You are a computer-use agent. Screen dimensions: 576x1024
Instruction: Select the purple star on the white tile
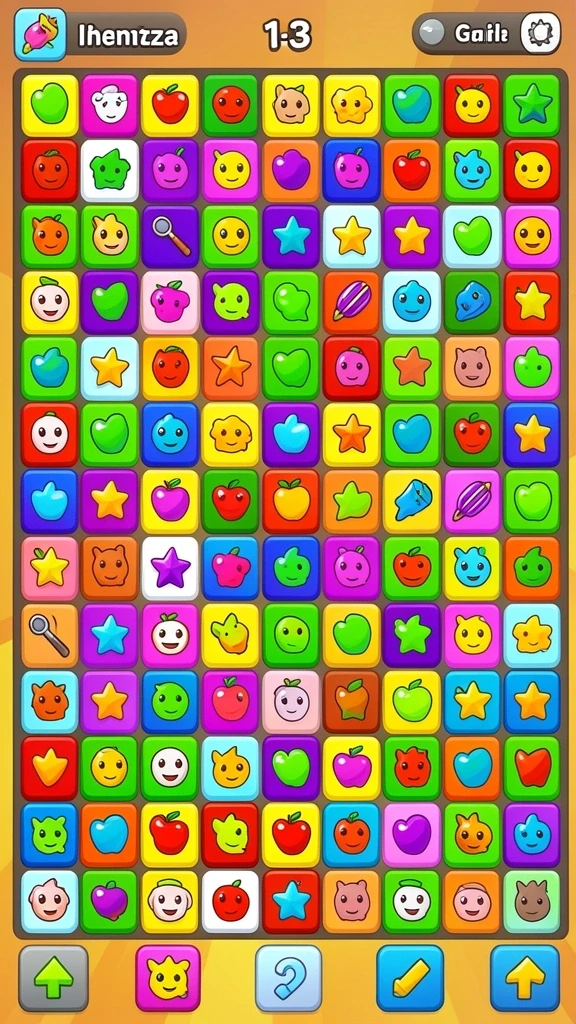pyautogui.click(x=170, y=568)
